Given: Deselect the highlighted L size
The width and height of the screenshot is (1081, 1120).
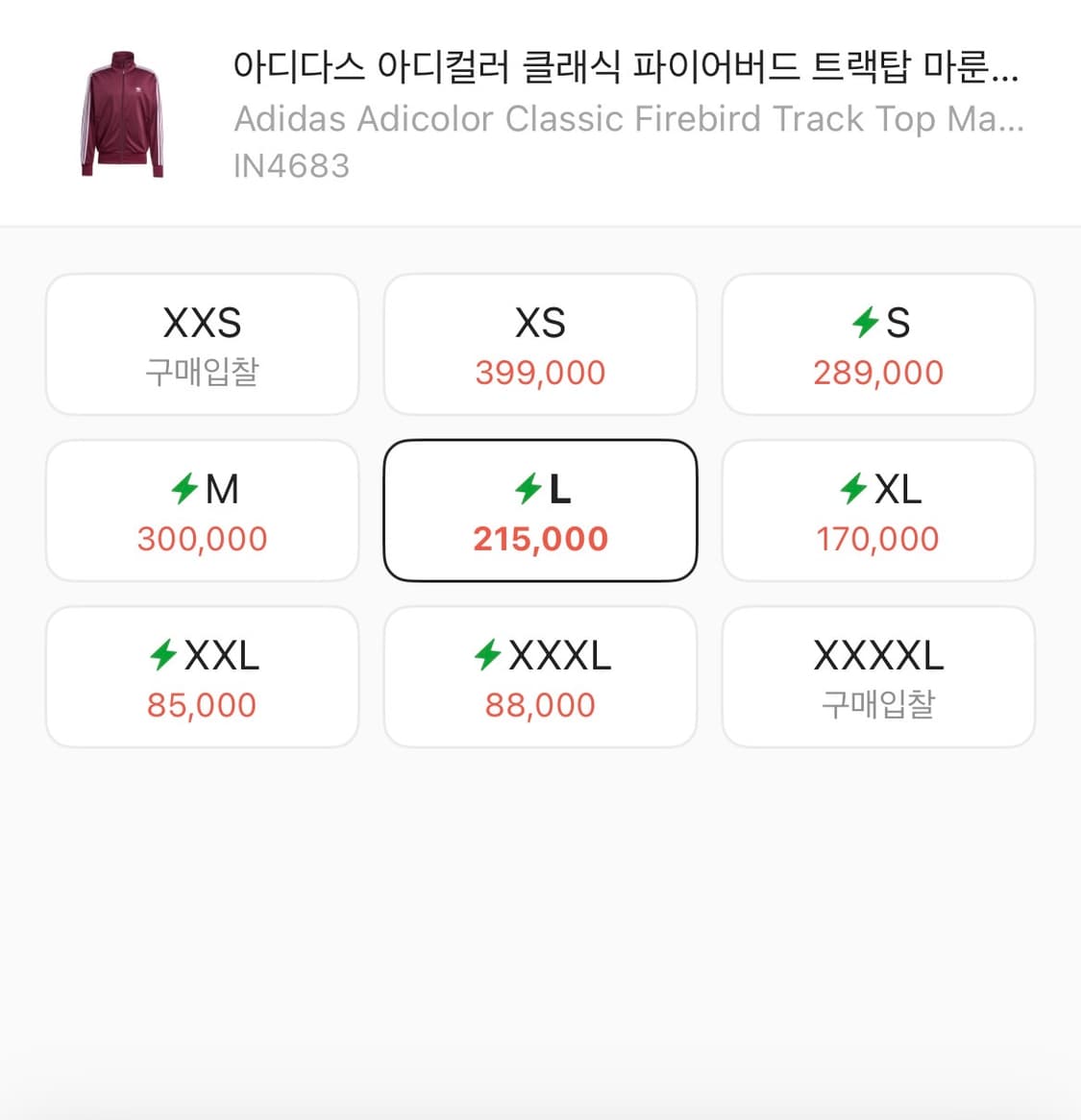Looking at the screenshot, I should click(x=540, y=510).
